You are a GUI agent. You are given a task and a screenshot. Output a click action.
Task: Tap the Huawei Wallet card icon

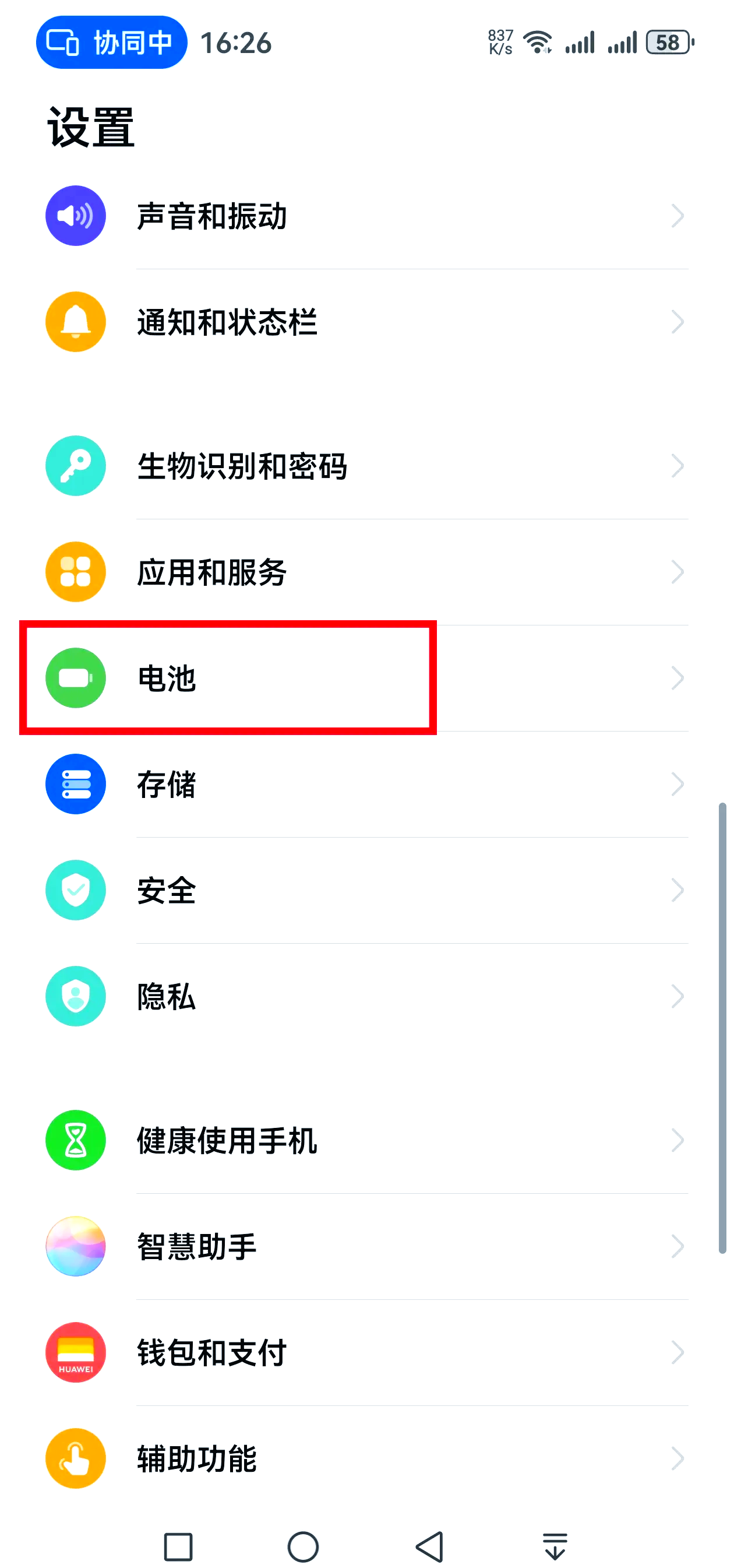[75, 1352]
